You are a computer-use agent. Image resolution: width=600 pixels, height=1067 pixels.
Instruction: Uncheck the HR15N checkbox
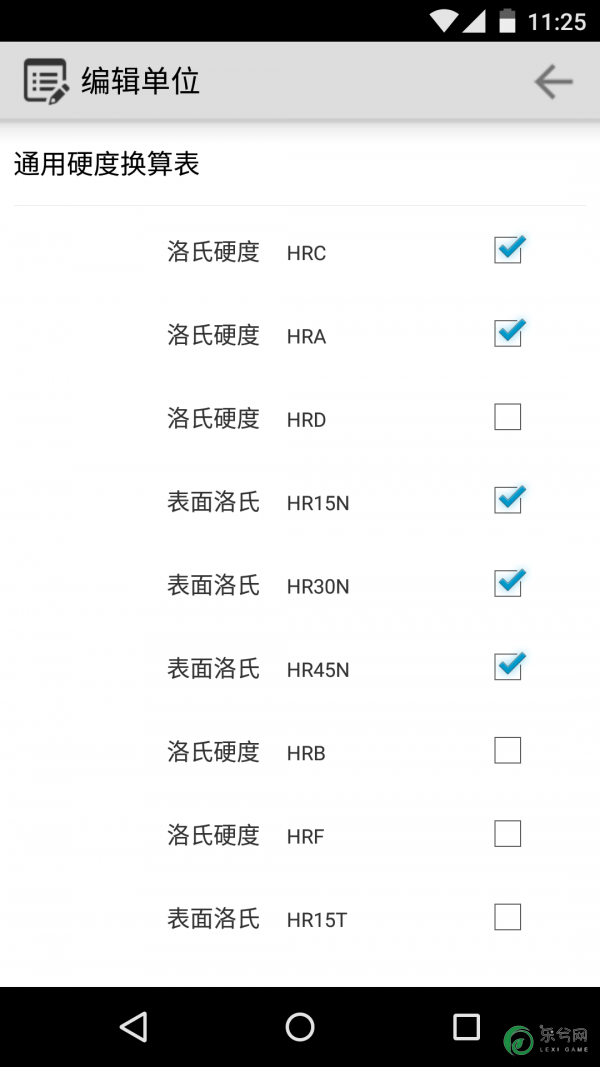click(508, 500)
